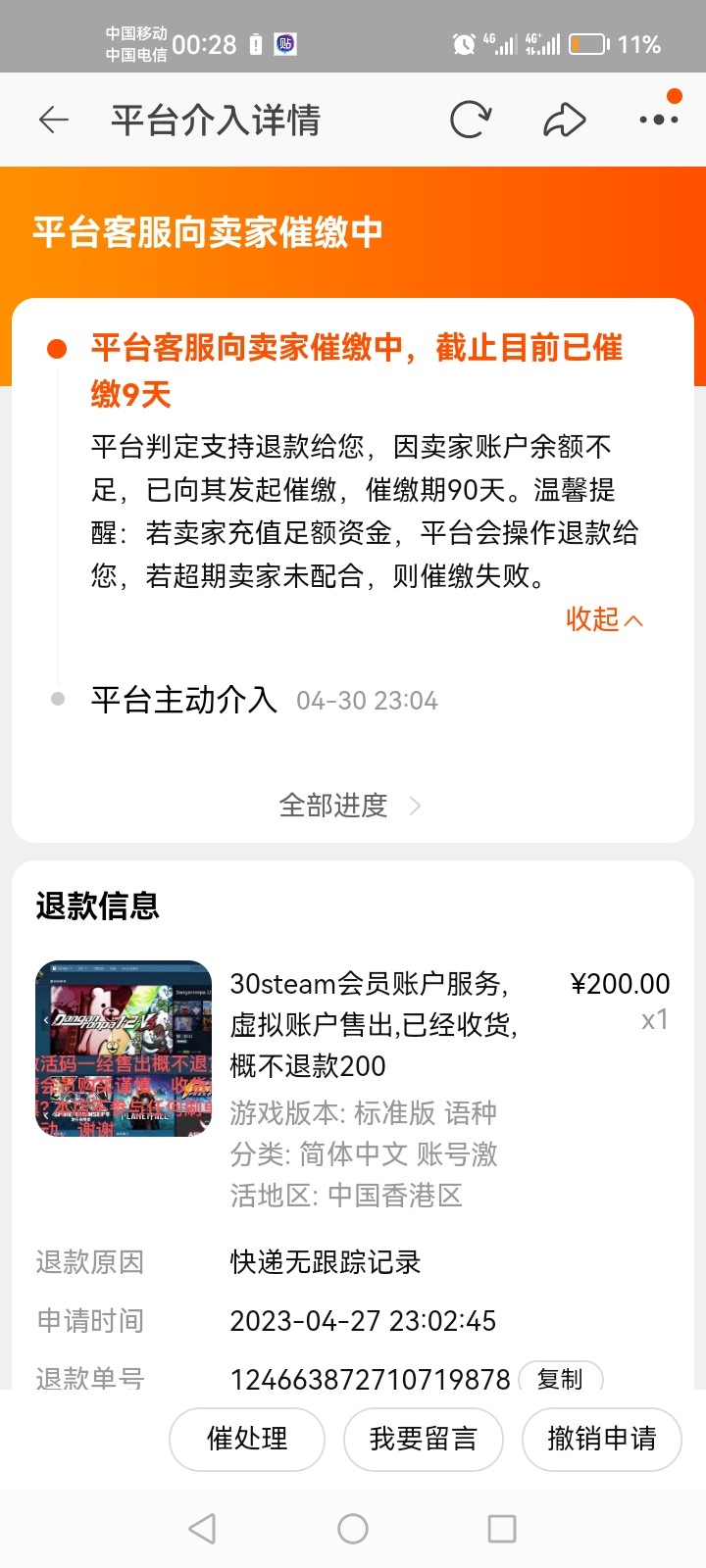Open recent apps from the navigation bar
This screenshot has width=706, height=1568.
click(502, 1529)
